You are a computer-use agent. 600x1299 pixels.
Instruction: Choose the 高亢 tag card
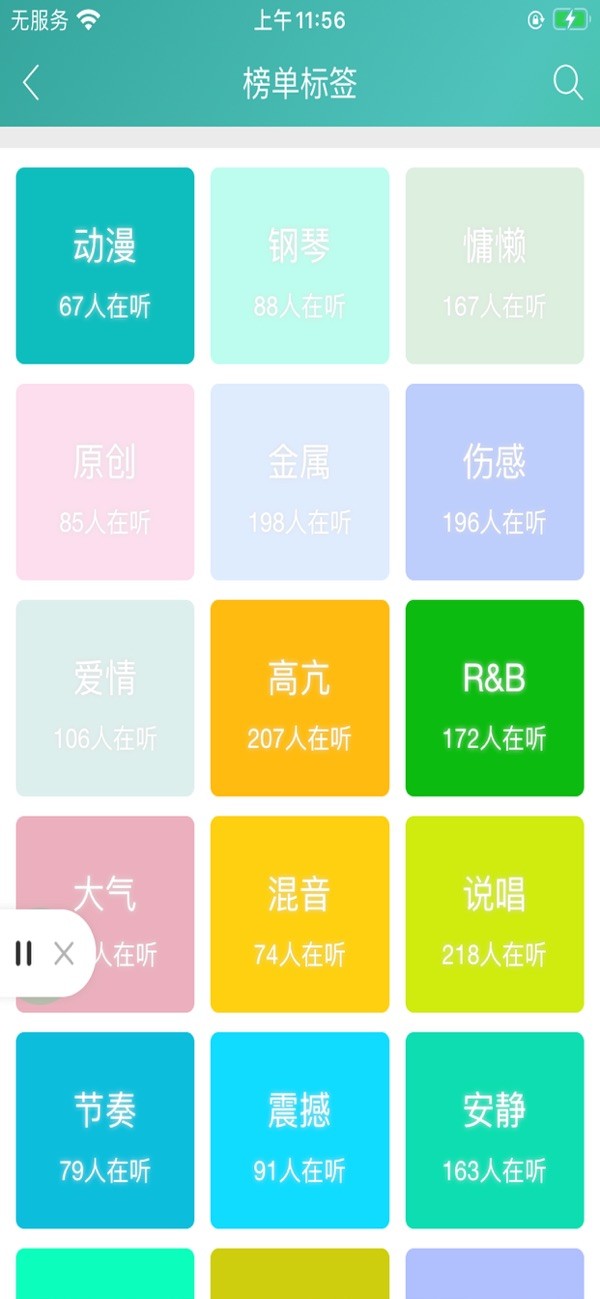pos(299,697)
